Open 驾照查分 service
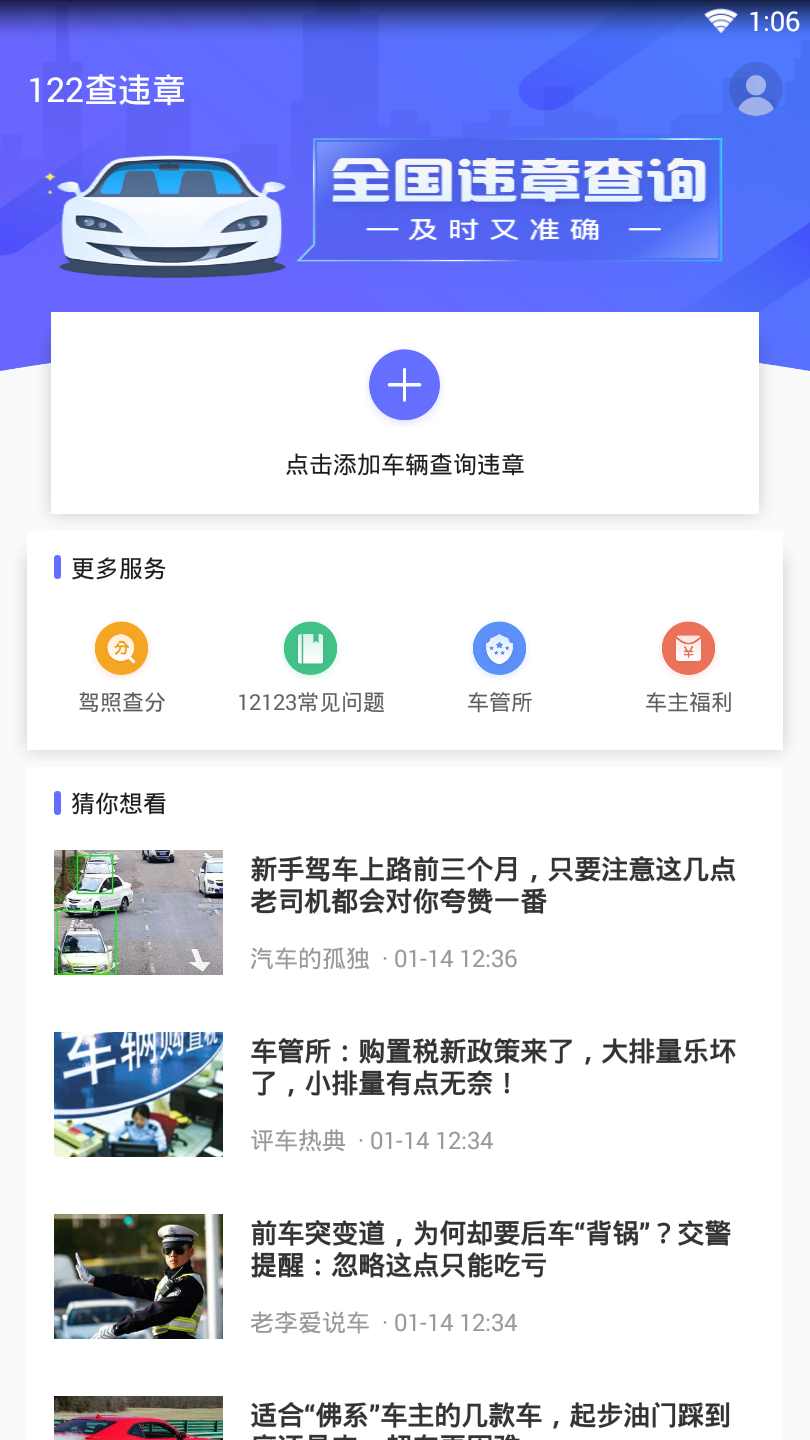 point(122,667)
